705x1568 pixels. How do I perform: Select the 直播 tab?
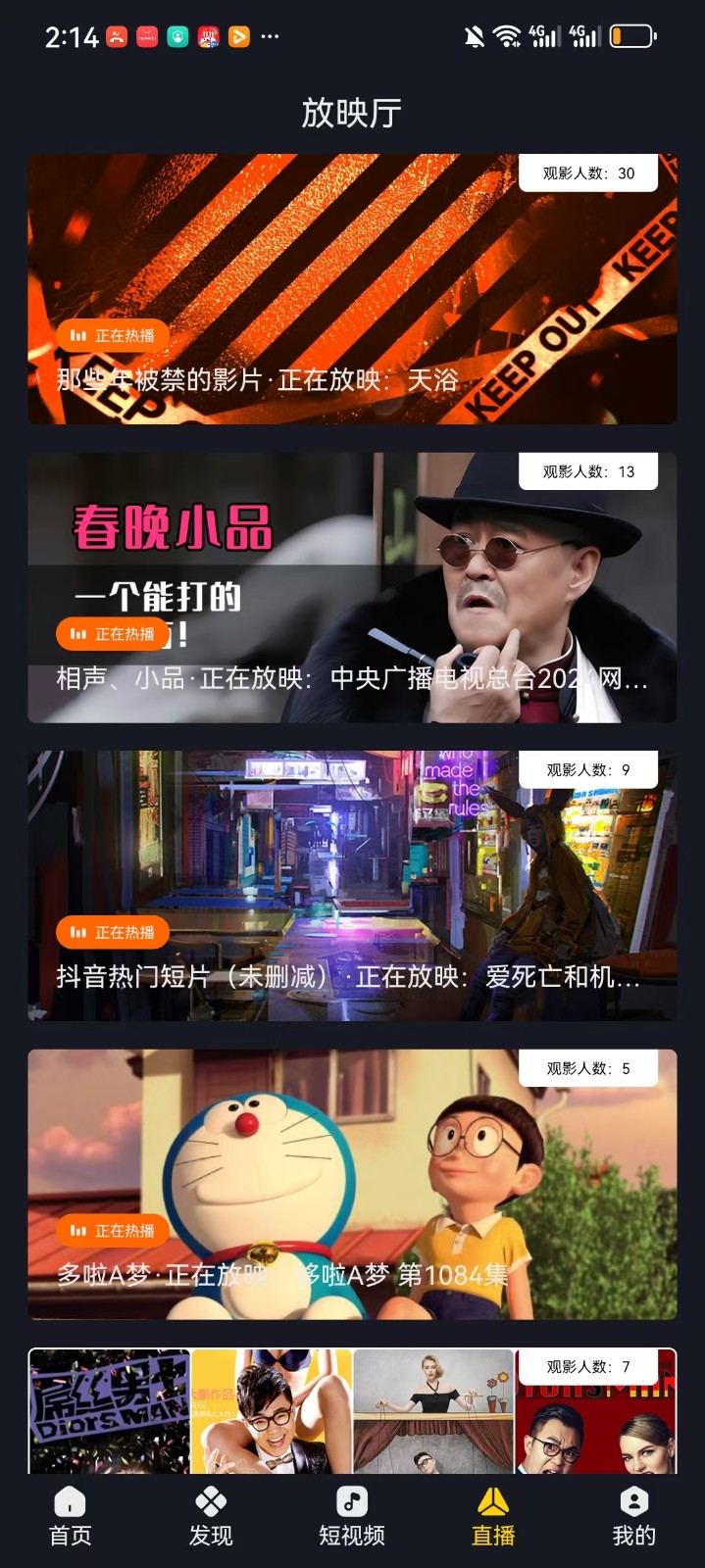493,1517
